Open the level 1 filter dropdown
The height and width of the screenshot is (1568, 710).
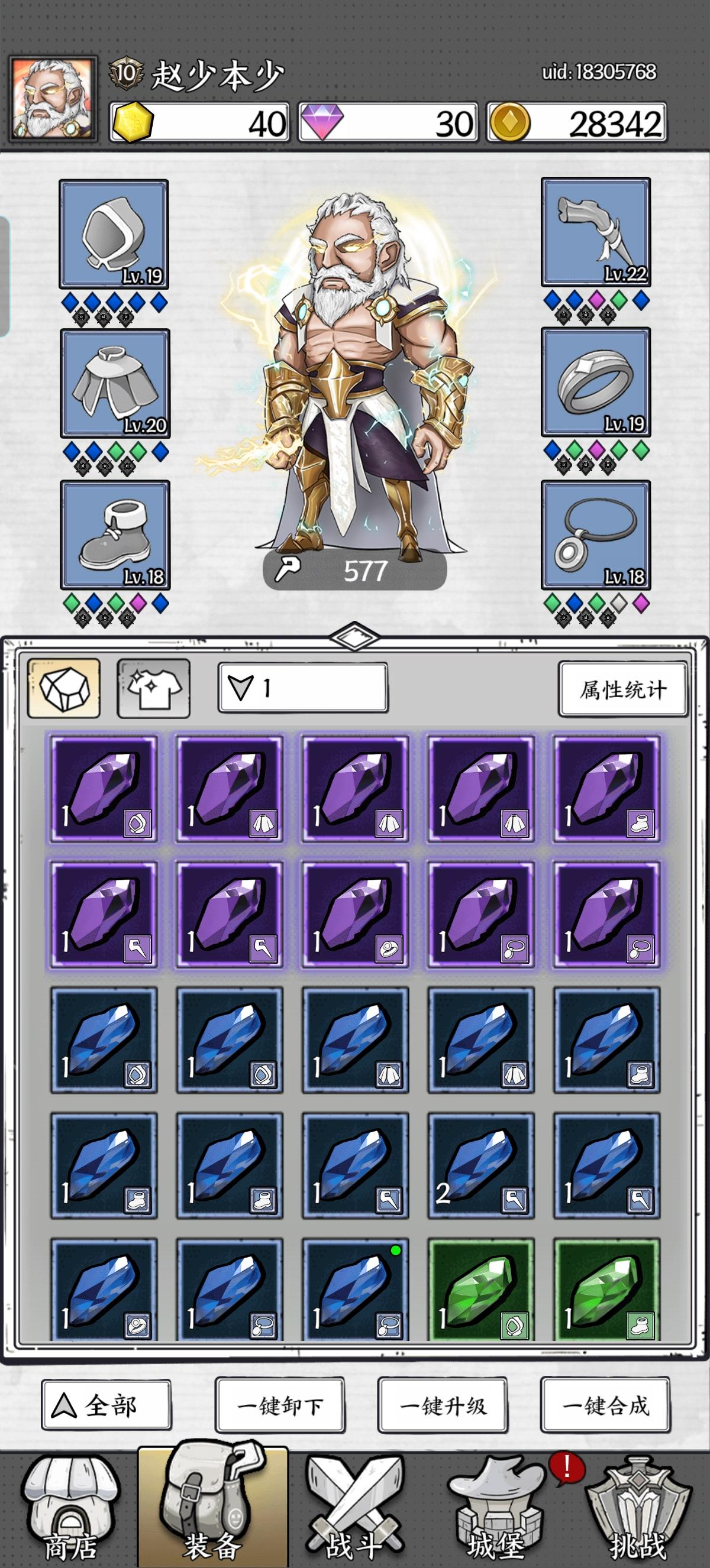click(x=305, y=689)
